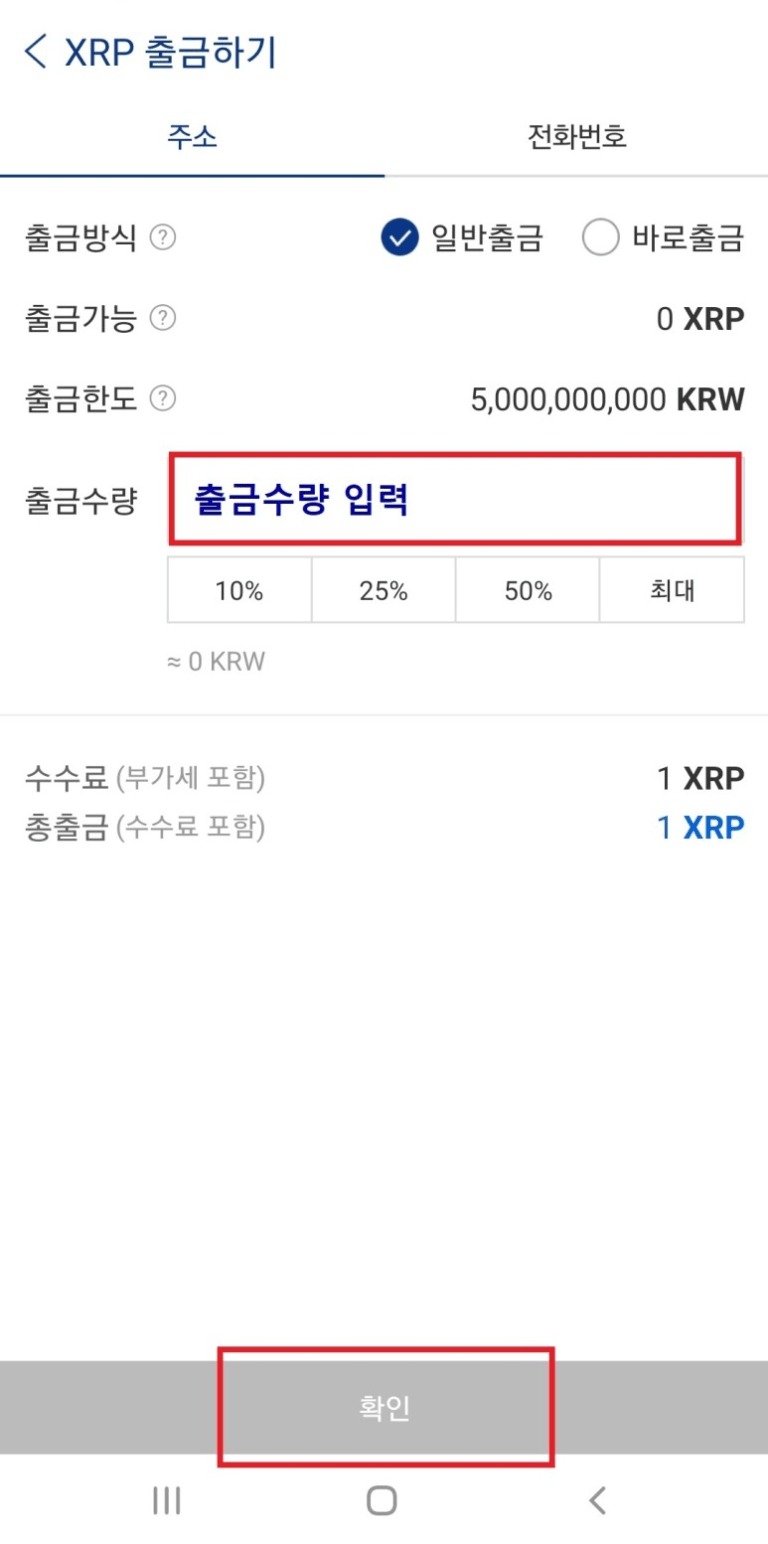
Task: Tap the blue 1 XRP total withdrawal value
Action: pyautogui.click(x=701, y=826)
